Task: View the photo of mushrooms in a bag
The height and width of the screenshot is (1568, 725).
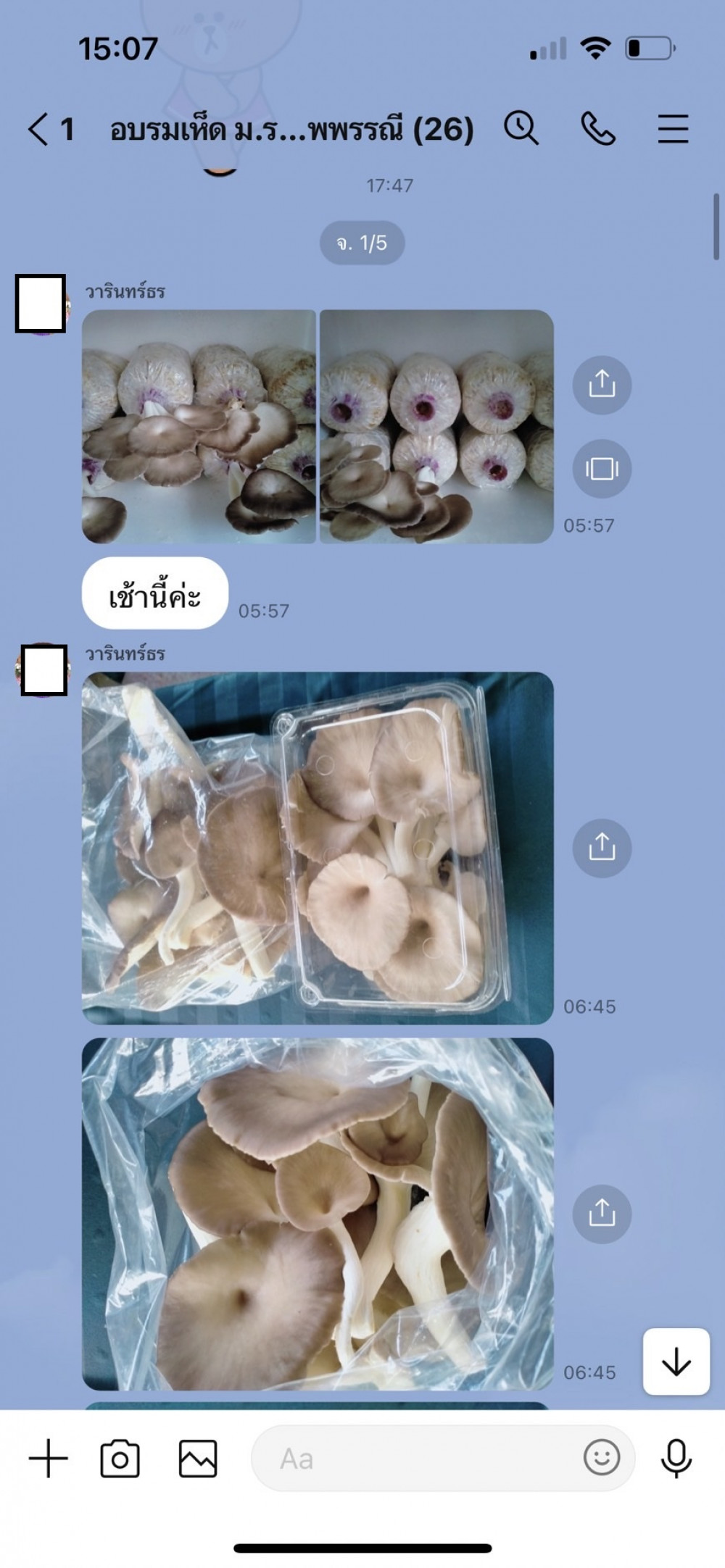Action: 318,1214
